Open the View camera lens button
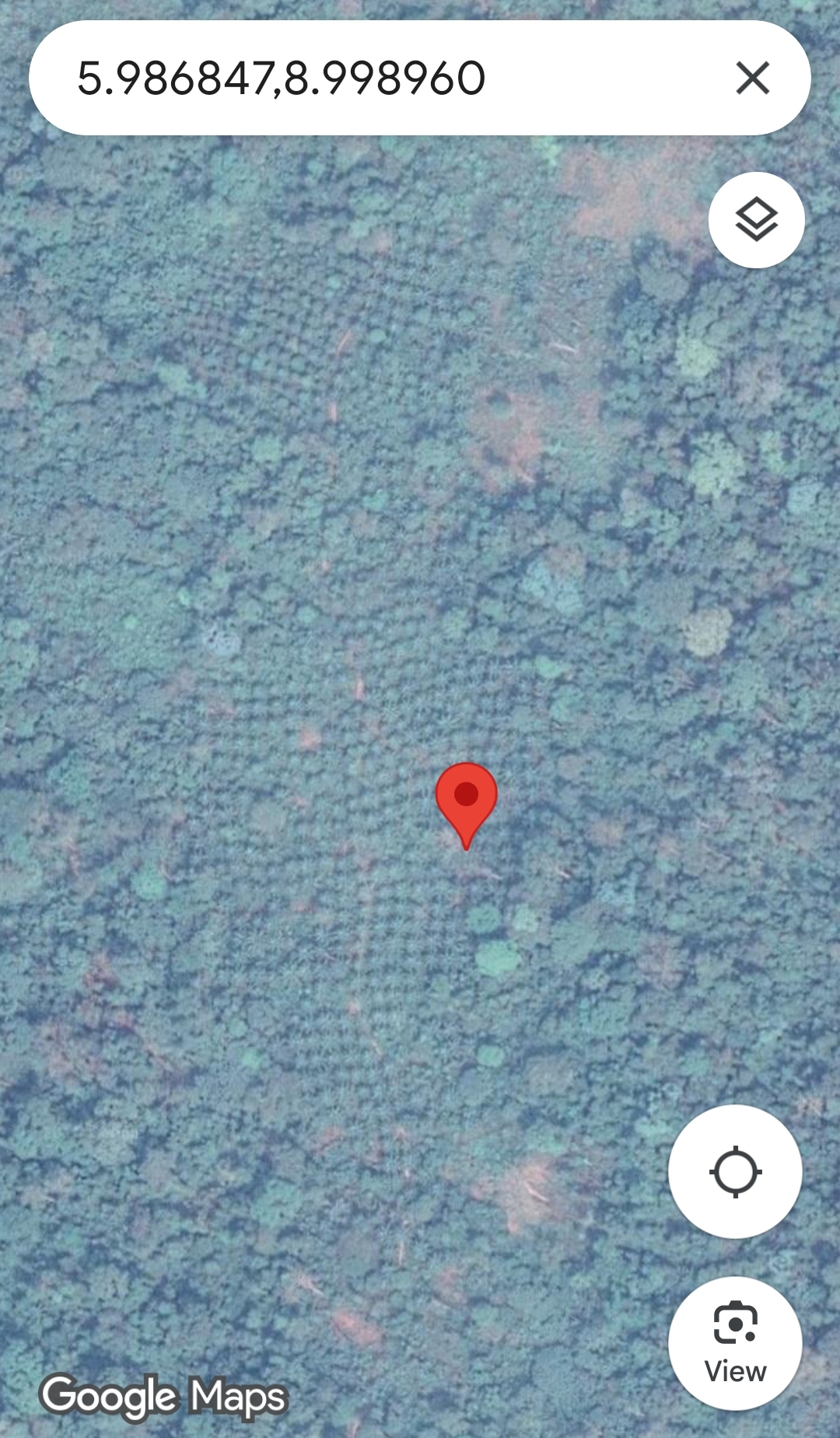The height and width of the screenshot is (1438, 840). pyautogui.click(x=735, y=1343)
